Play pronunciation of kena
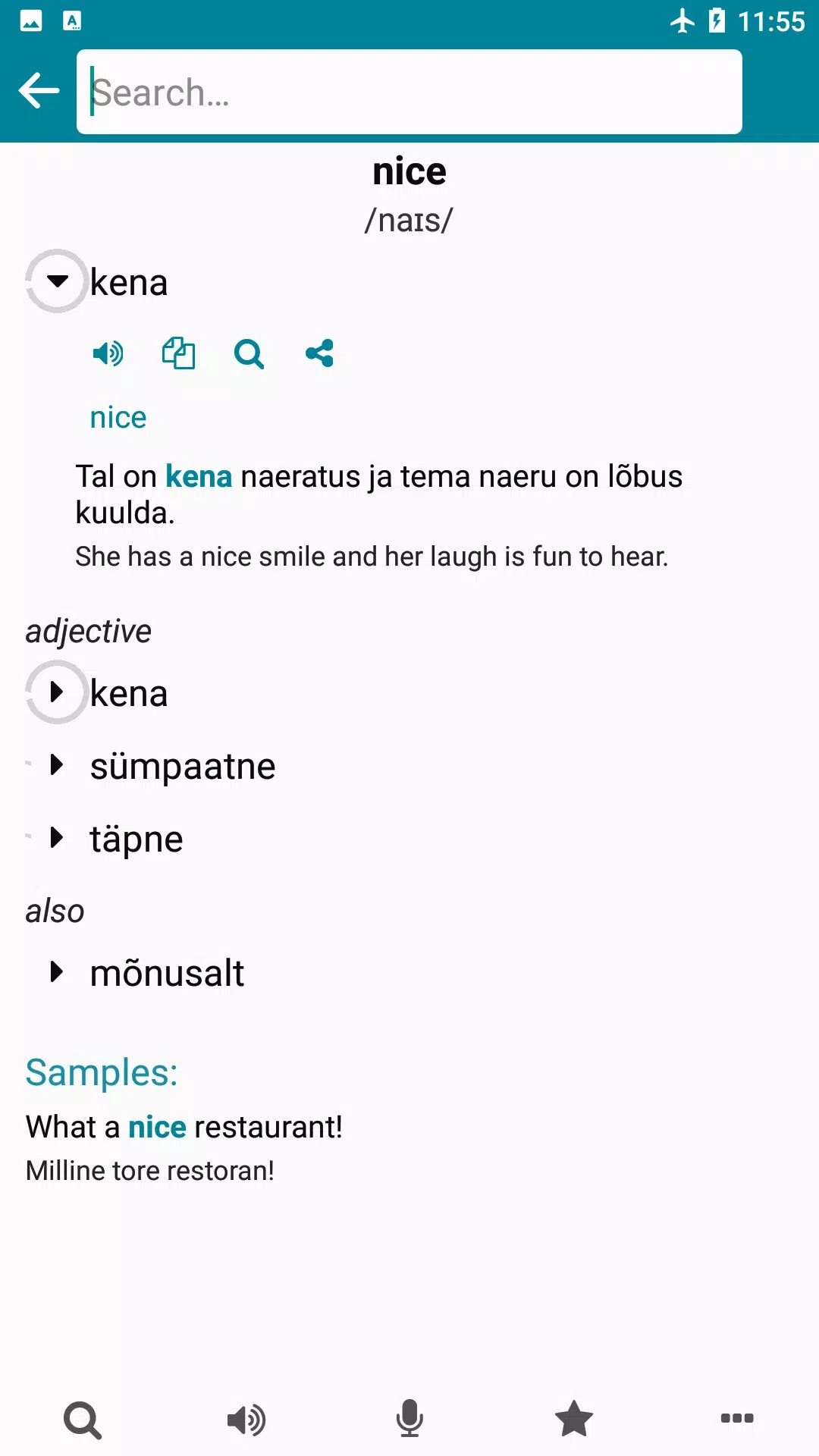The image size is (819, 1456). (x=108, y=353)
